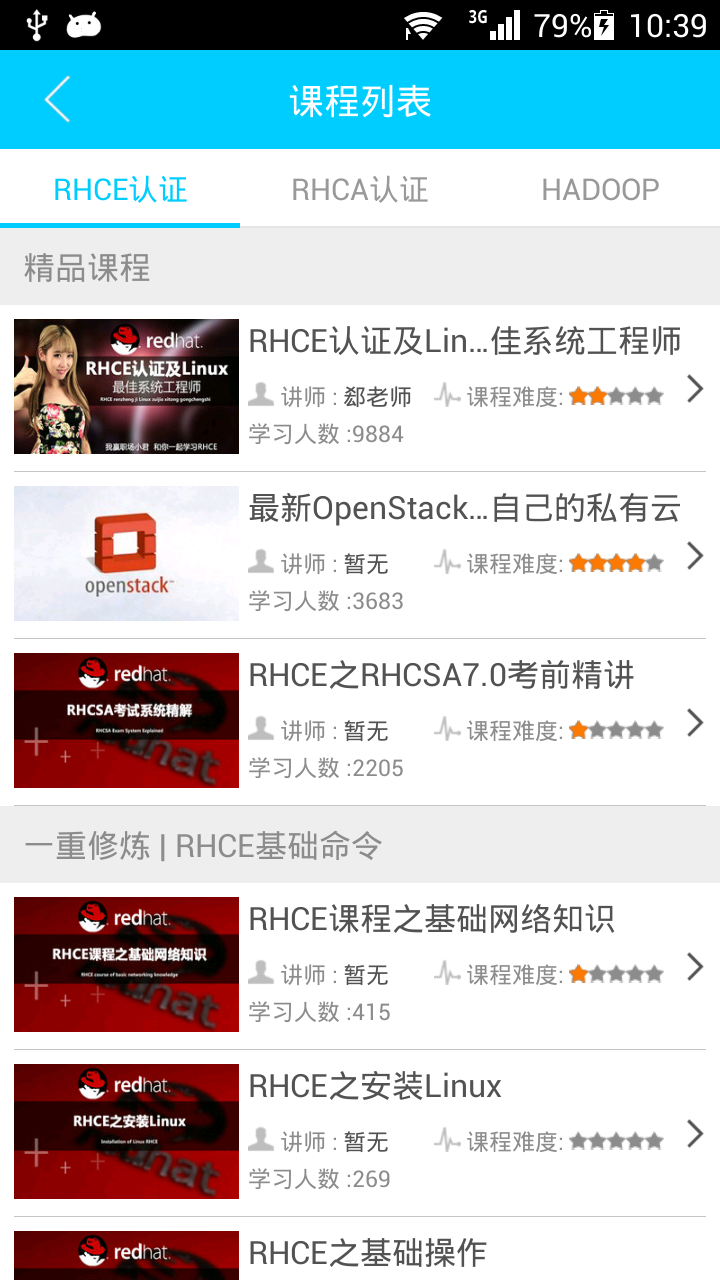The width and height of the screenshot is (720, 1280).
Task: Switch to the RHCA认证 tab
Action: [x=360, y=189]
